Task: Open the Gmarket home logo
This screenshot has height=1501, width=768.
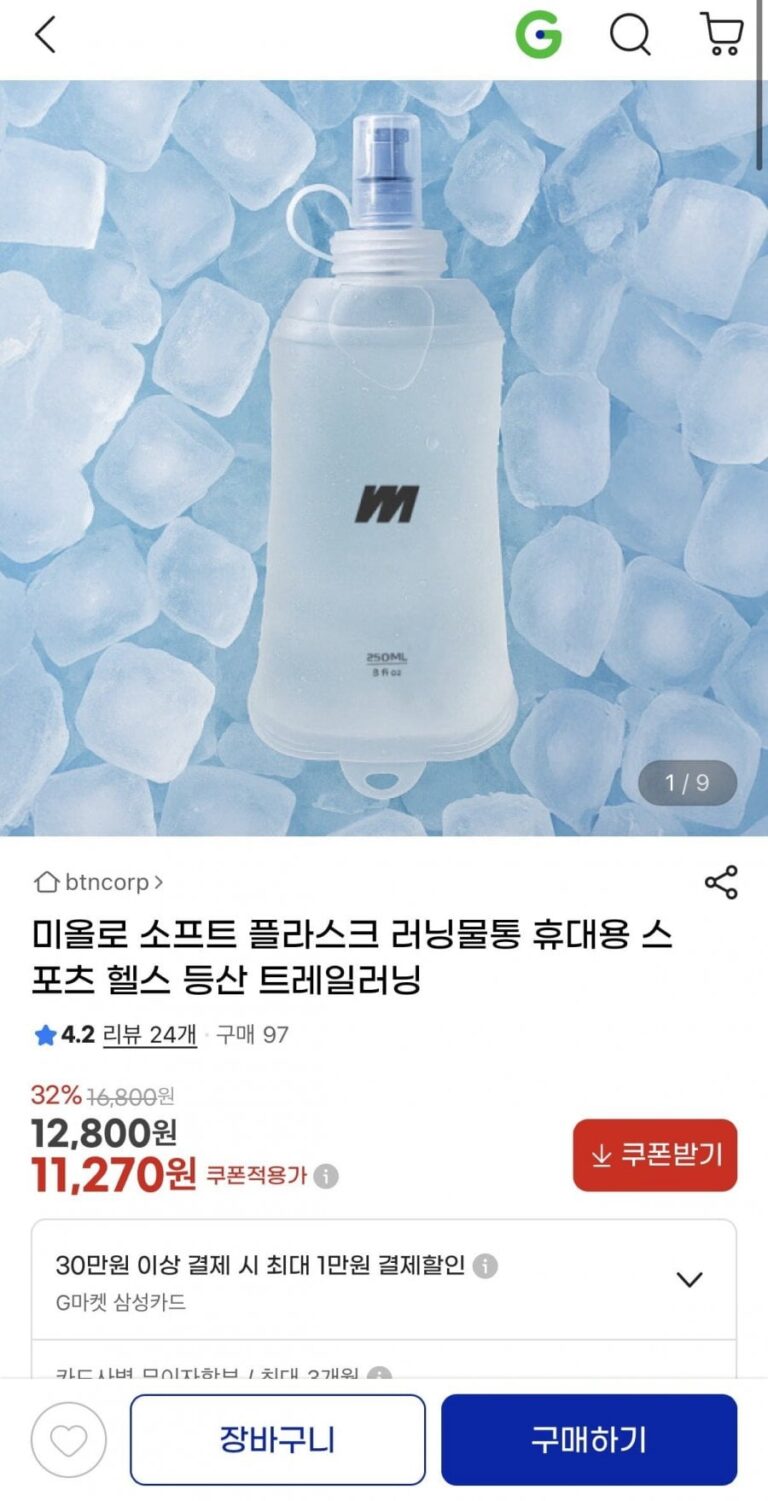Action: [x=538, y=36]
